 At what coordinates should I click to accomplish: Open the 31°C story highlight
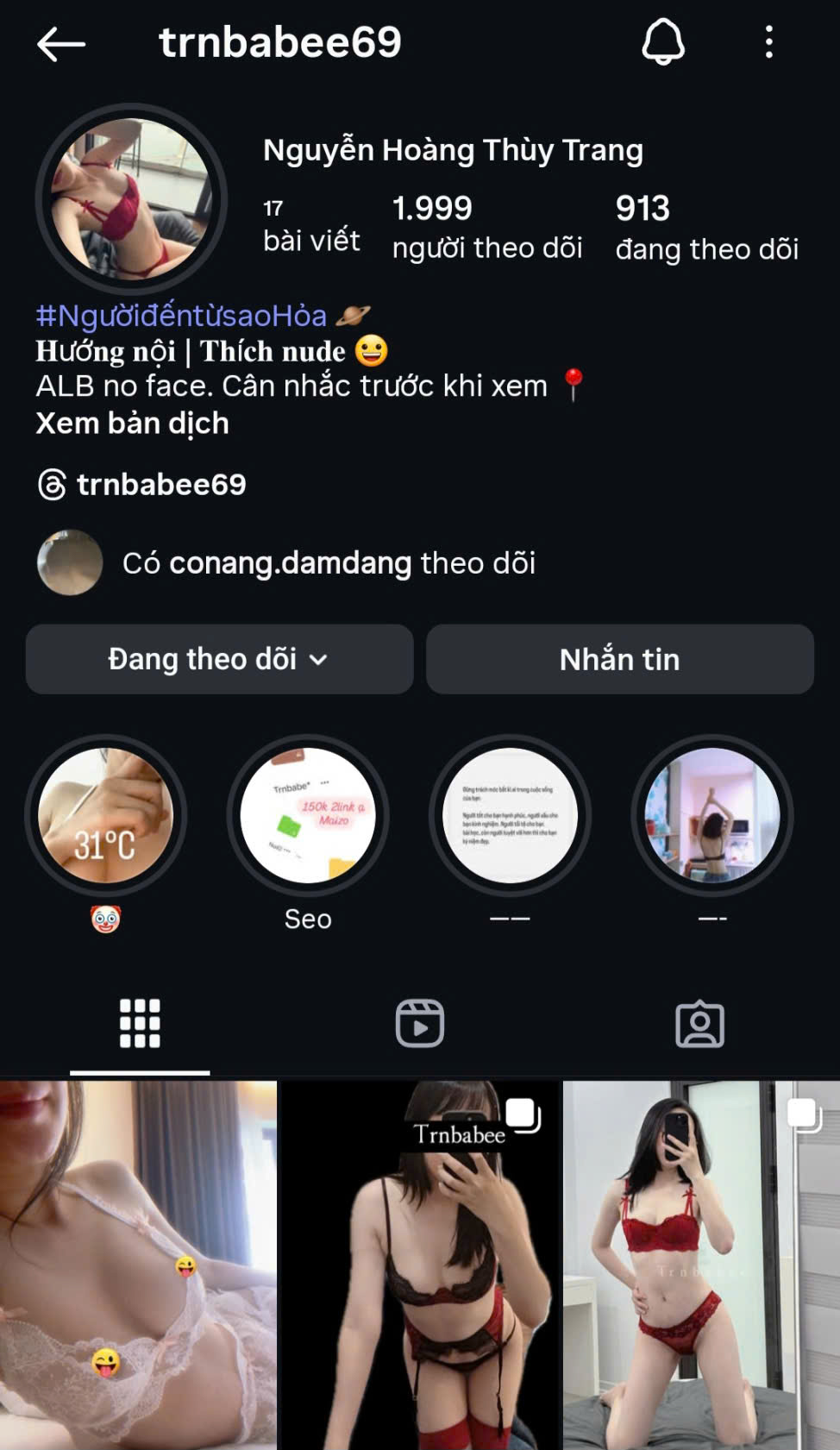(105, 816)
